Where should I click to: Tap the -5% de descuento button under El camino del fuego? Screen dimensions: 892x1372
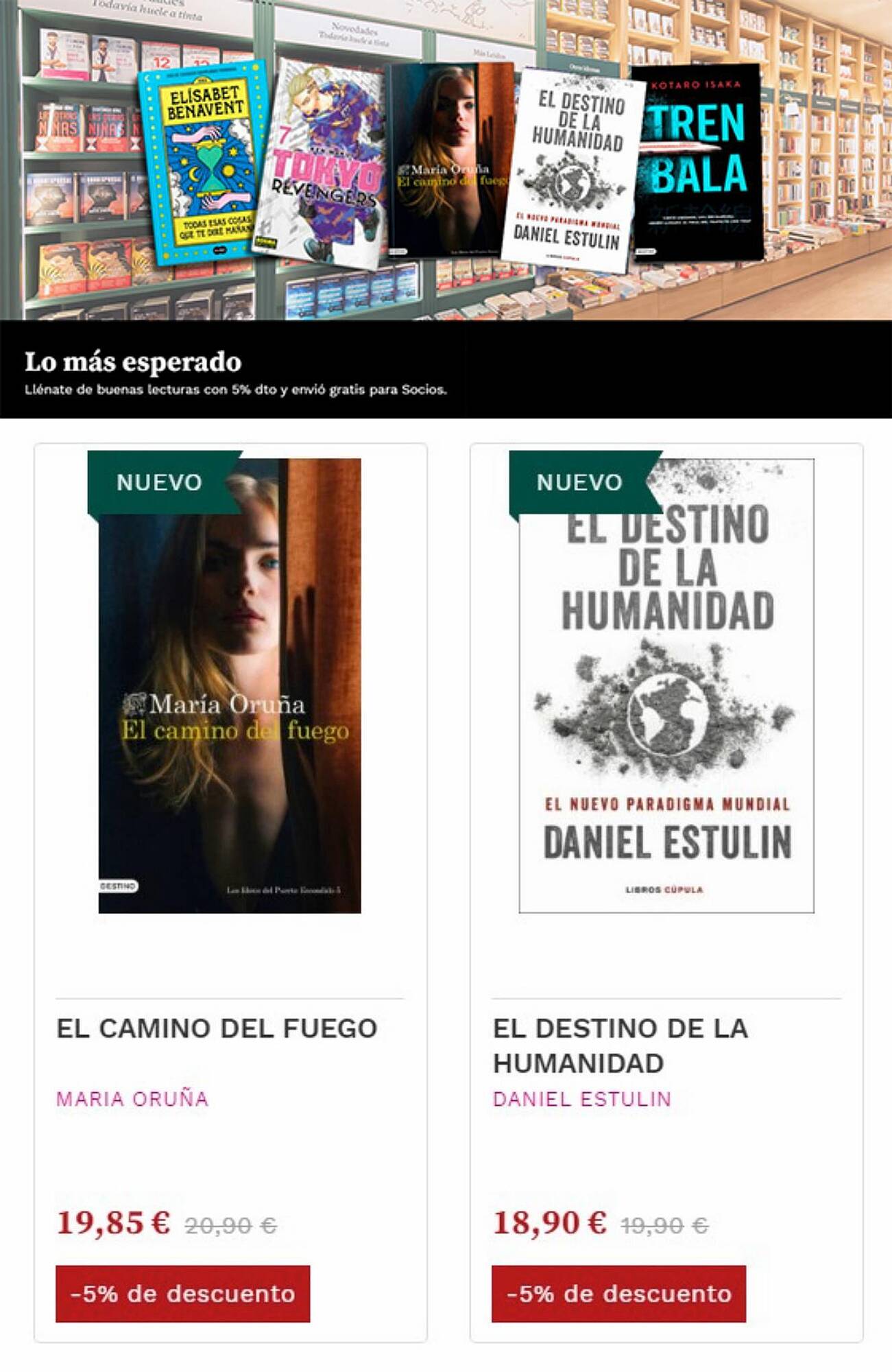[182, 1294]
